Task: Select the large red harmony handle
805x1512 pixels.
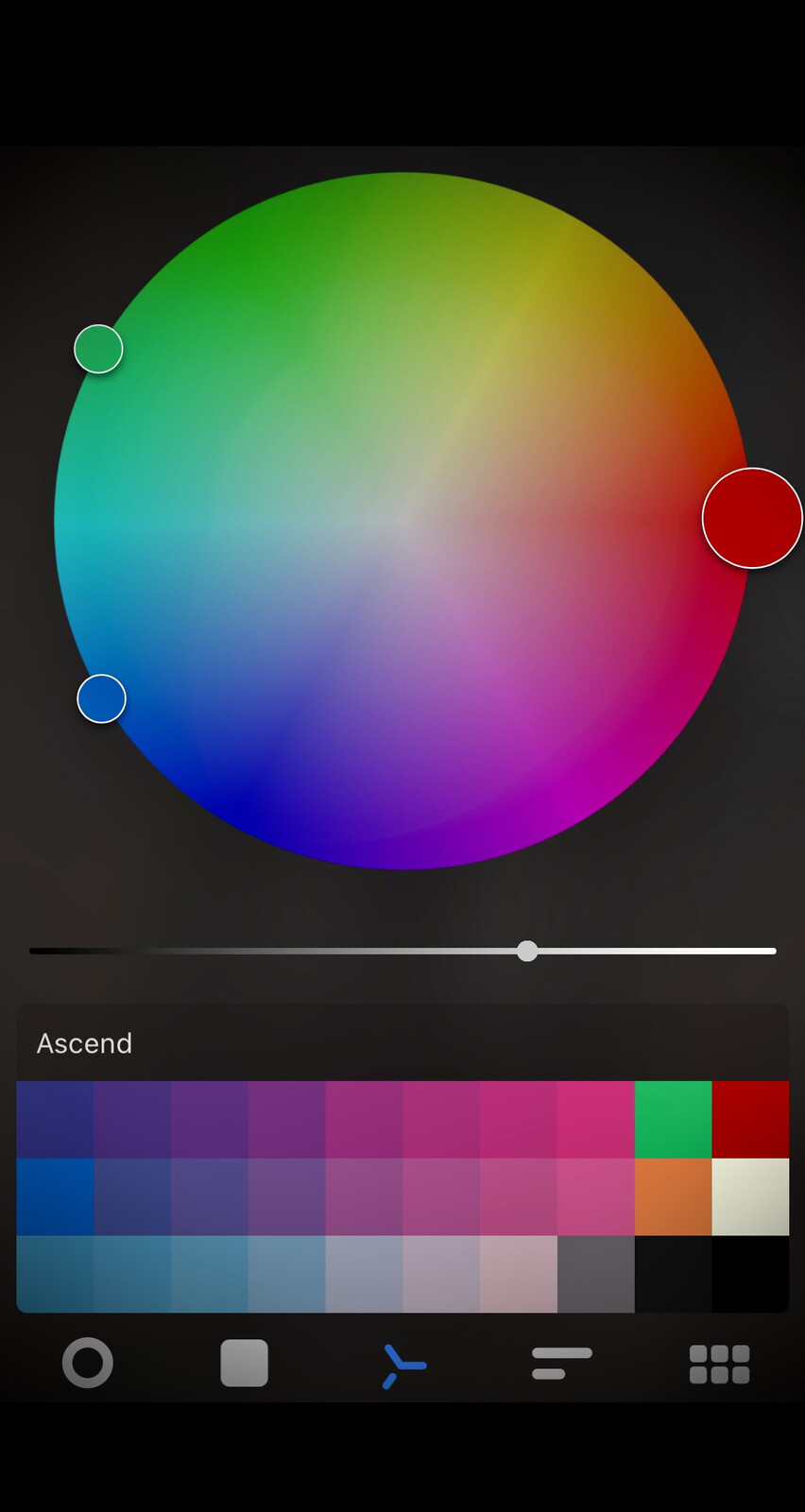Action: point(752,518)
